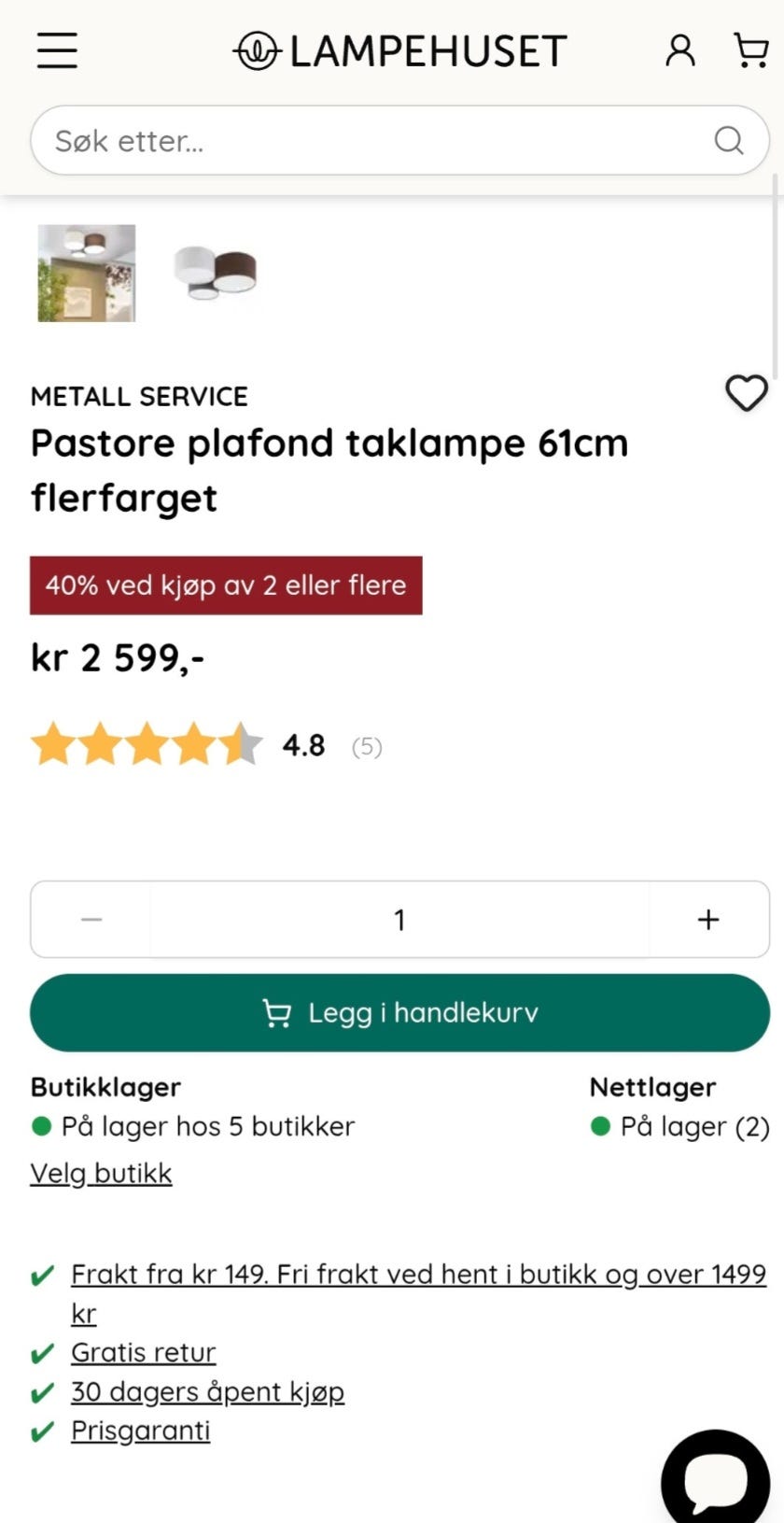784x1523 pixels.
Task: Add product to favorites with heart
Action: (x=747, y=393)
